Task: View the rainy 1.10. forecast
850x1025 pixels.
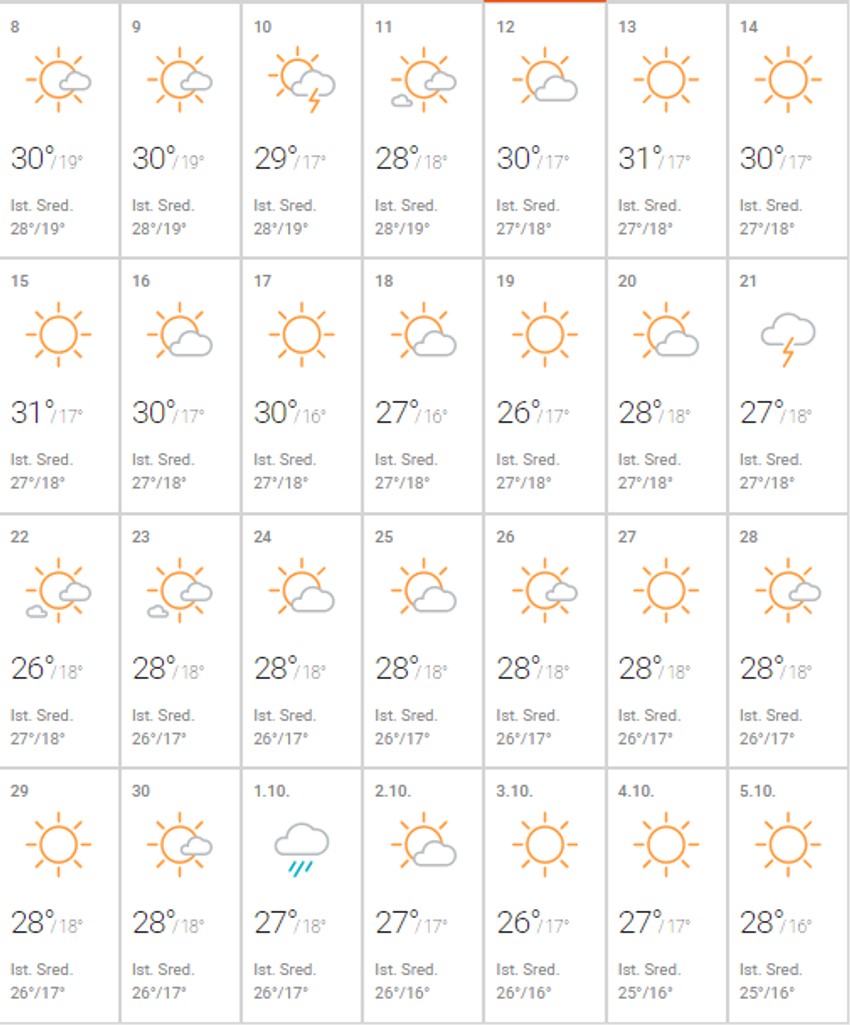Action: (302, 895)
